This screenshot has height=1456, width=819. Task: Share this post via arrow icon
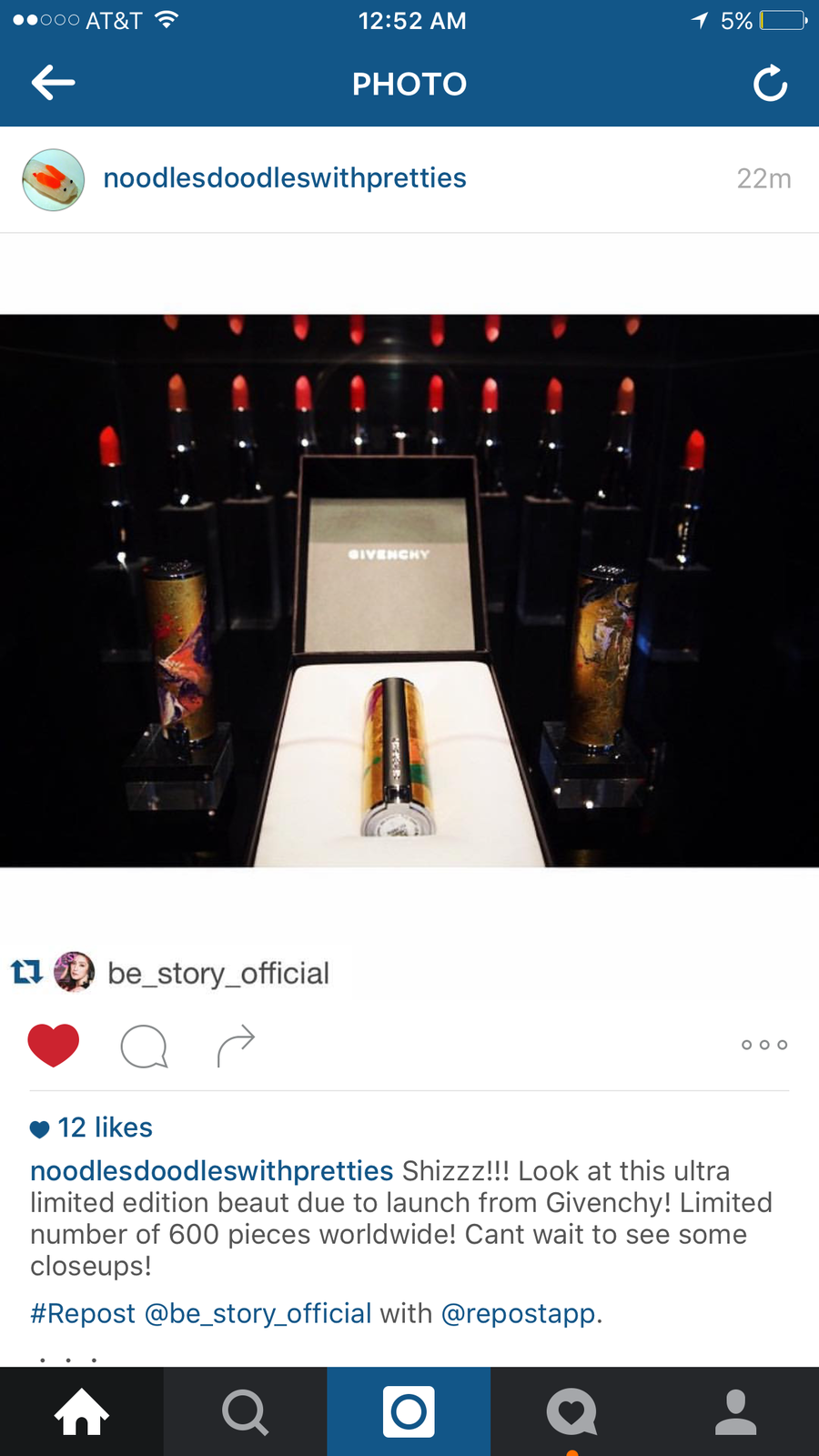[x=236, y=1046]
